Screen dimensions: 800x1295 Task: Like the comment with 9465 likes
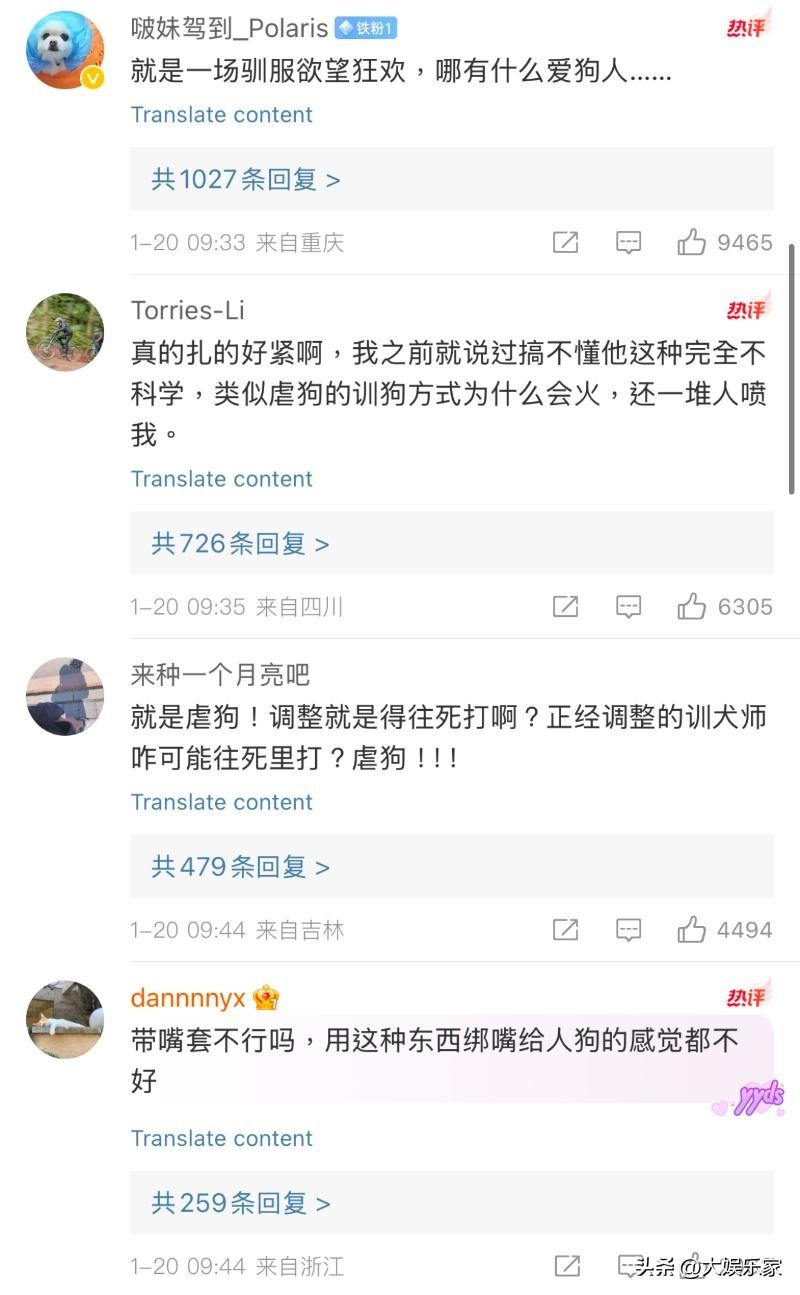point(692,242)
